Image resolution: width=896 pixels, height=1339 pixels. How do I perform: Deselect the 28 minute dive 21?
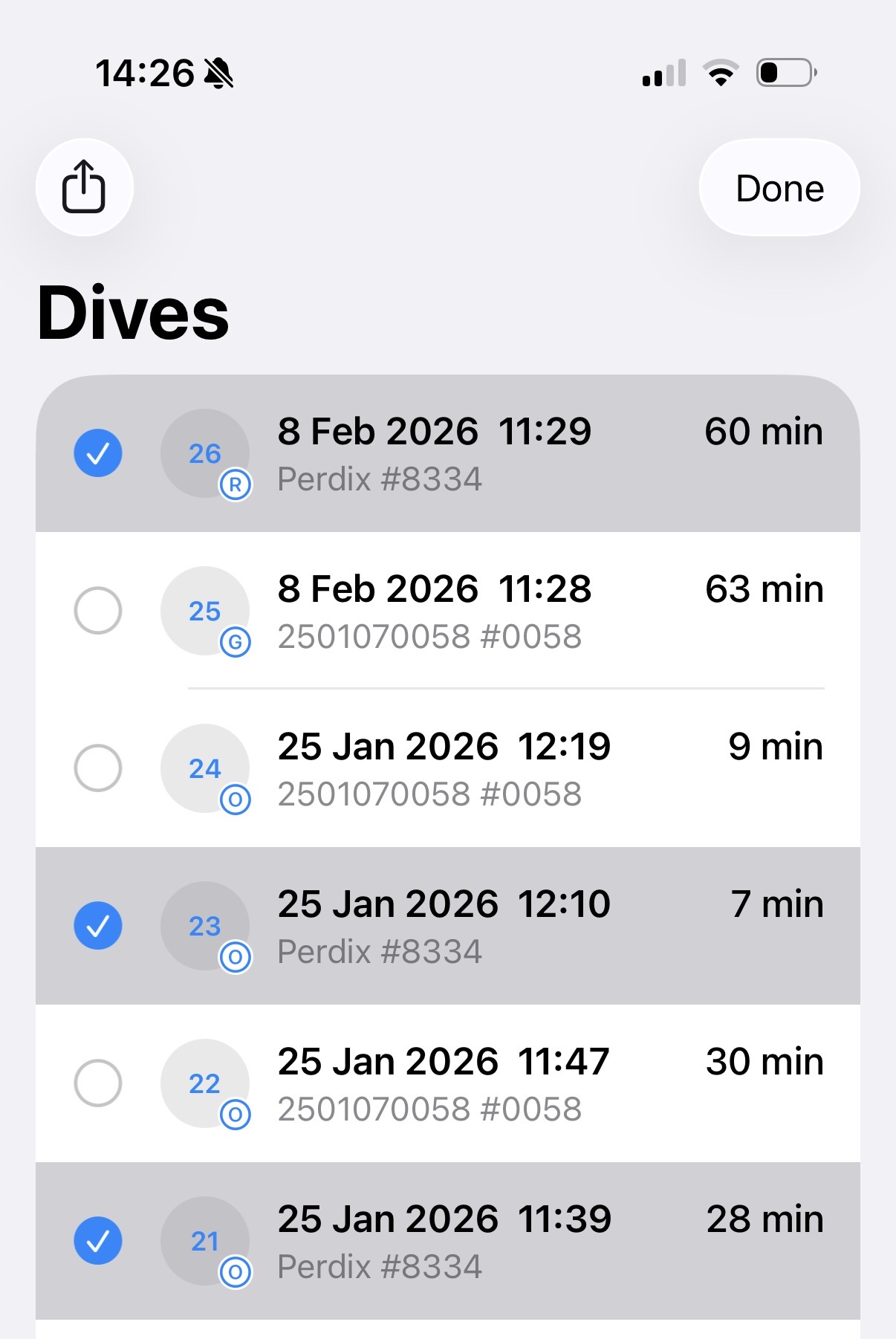[97, 1241]
